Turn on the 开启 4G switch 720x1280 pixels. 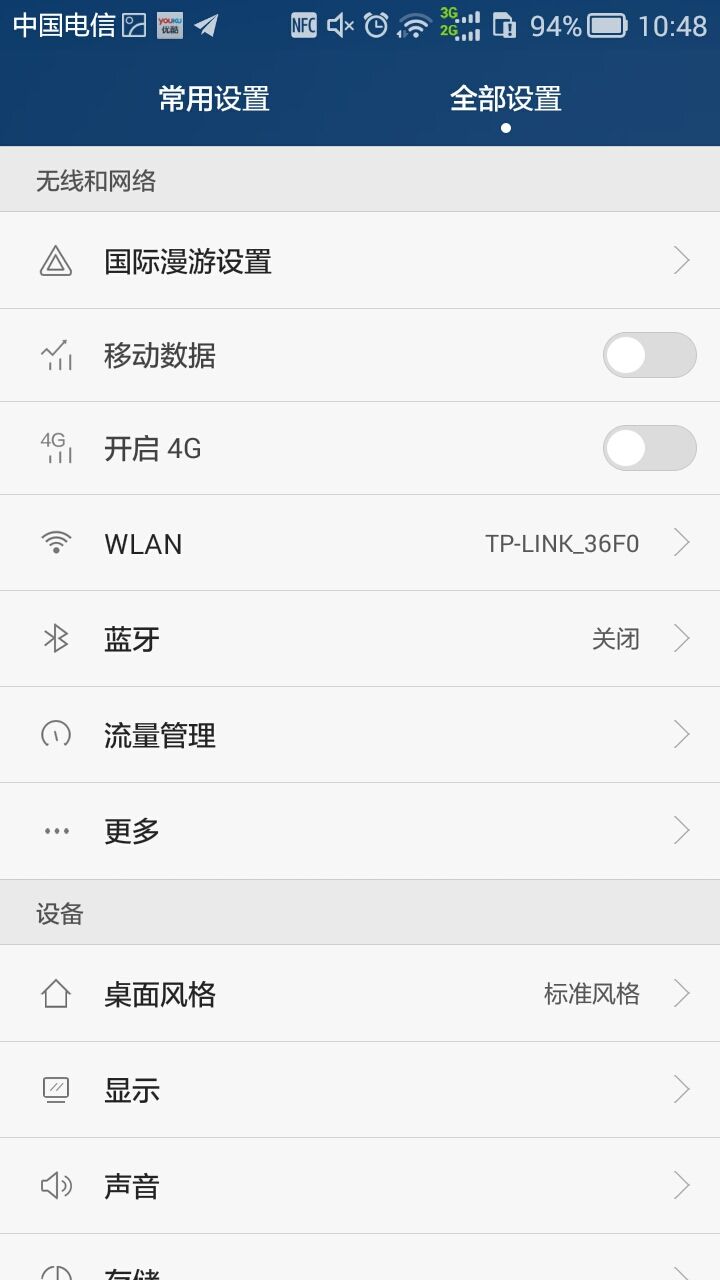coord(649,448)
